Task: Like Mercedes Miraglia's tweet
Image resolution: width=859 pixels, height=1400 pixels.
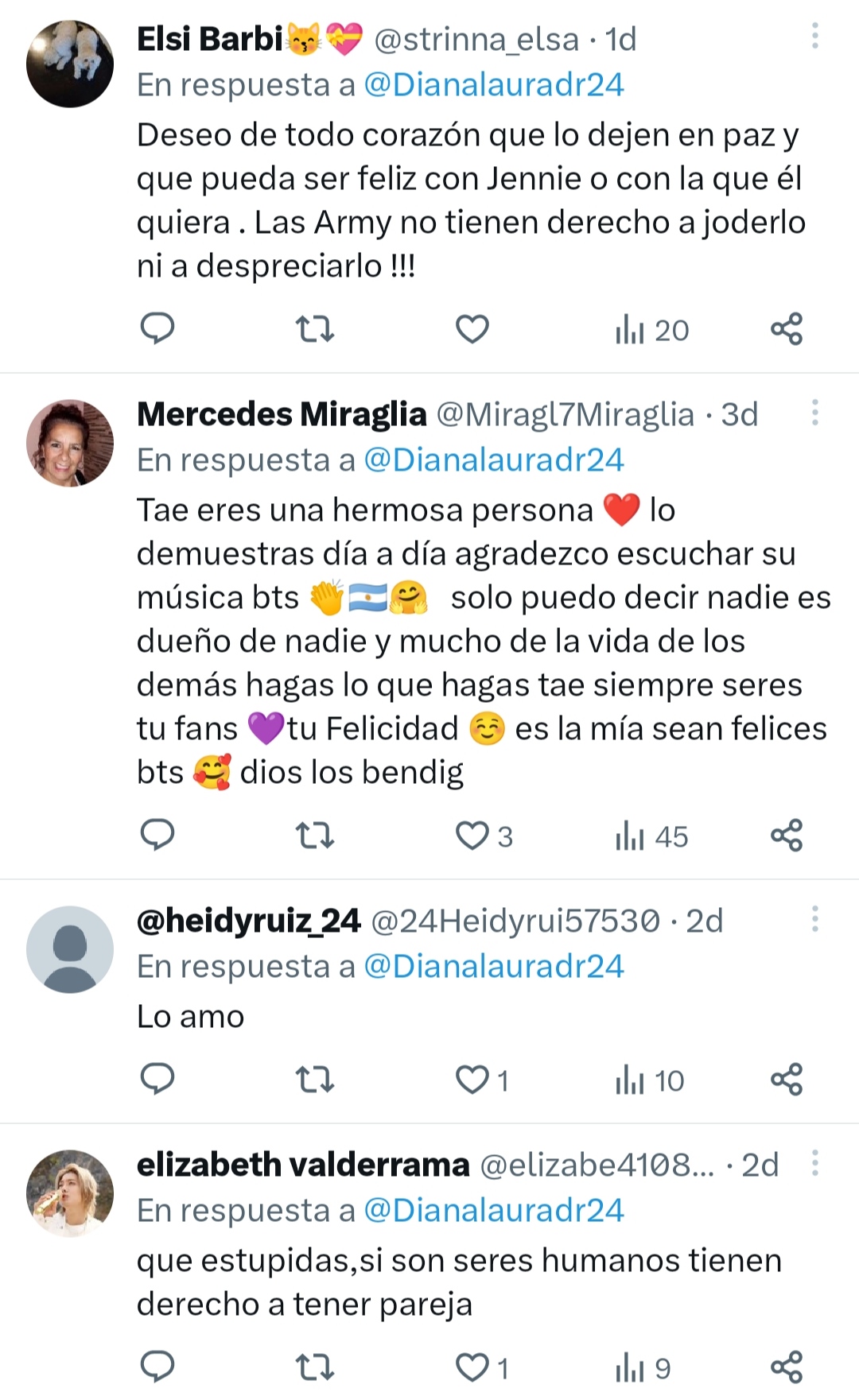Action: coord(472,836)
